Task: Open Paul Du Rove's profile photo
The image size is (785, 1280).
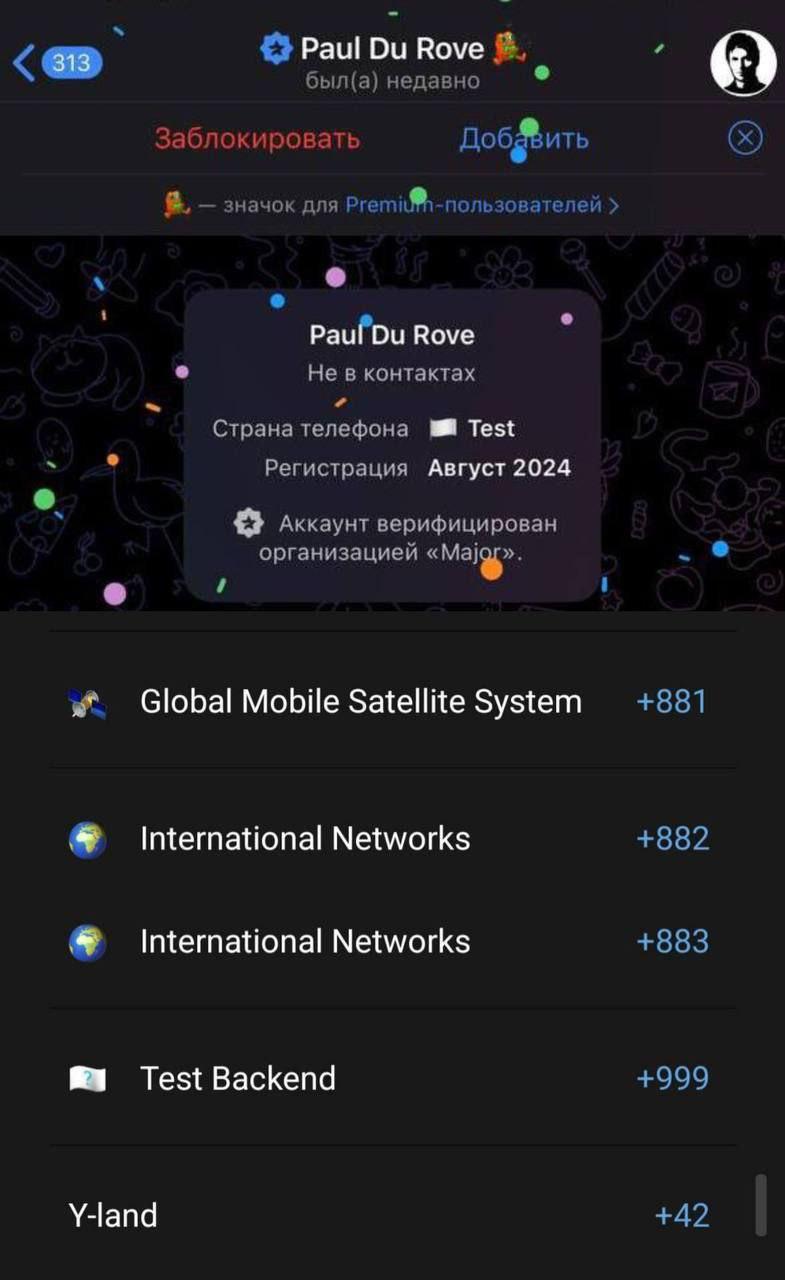Action: coord(743,63)
